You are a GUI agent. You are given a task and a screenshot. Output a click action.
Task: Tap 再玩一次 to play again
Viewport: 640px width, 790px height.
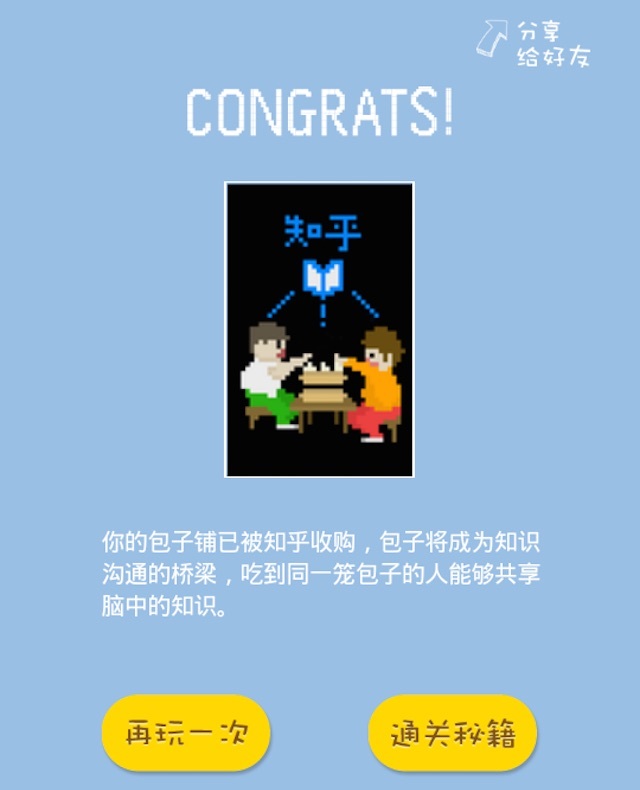[x=187, y=732]
